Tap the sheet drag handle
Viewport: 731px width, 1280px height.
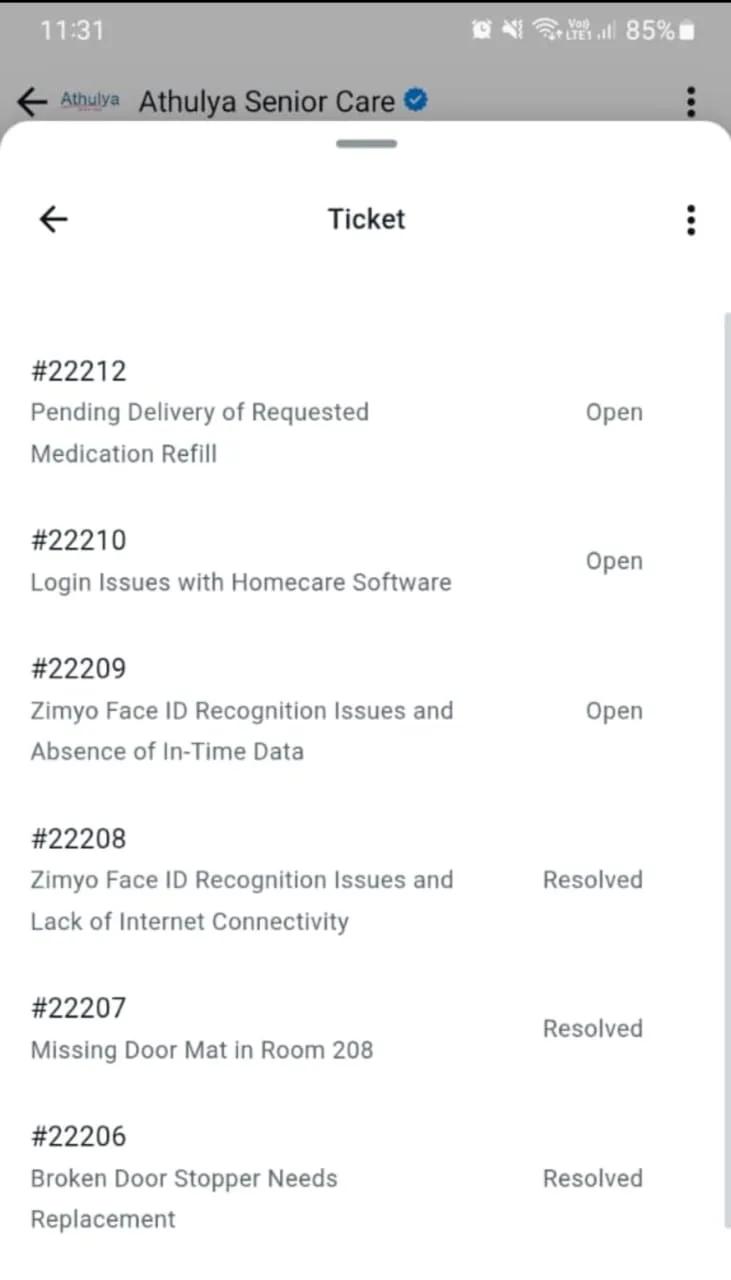pyautogui.click(x=366, y=144)
